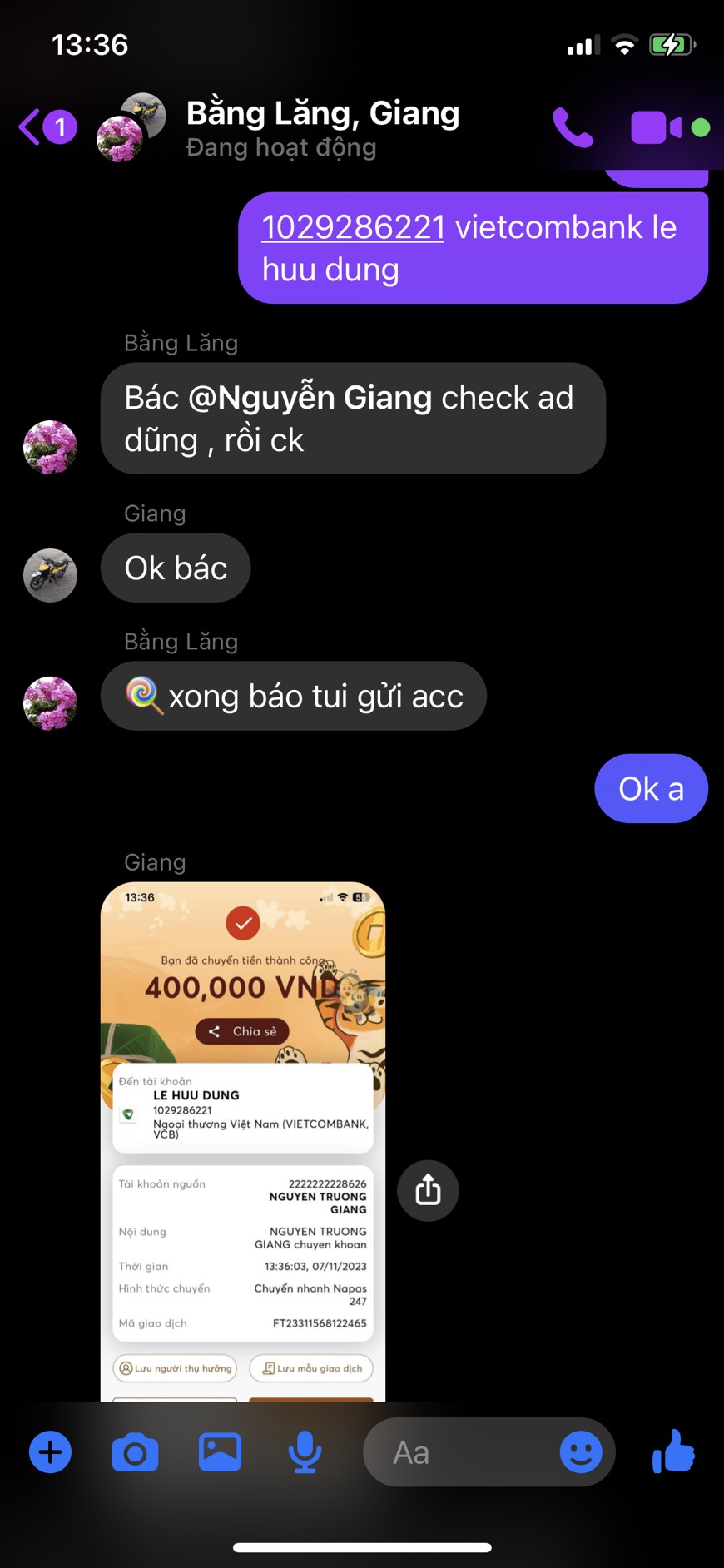The height and width of the screenshot is (1568, 724).
Task: Start a voice call with the group
Action: pyautogui.click(x=573, y=127)
